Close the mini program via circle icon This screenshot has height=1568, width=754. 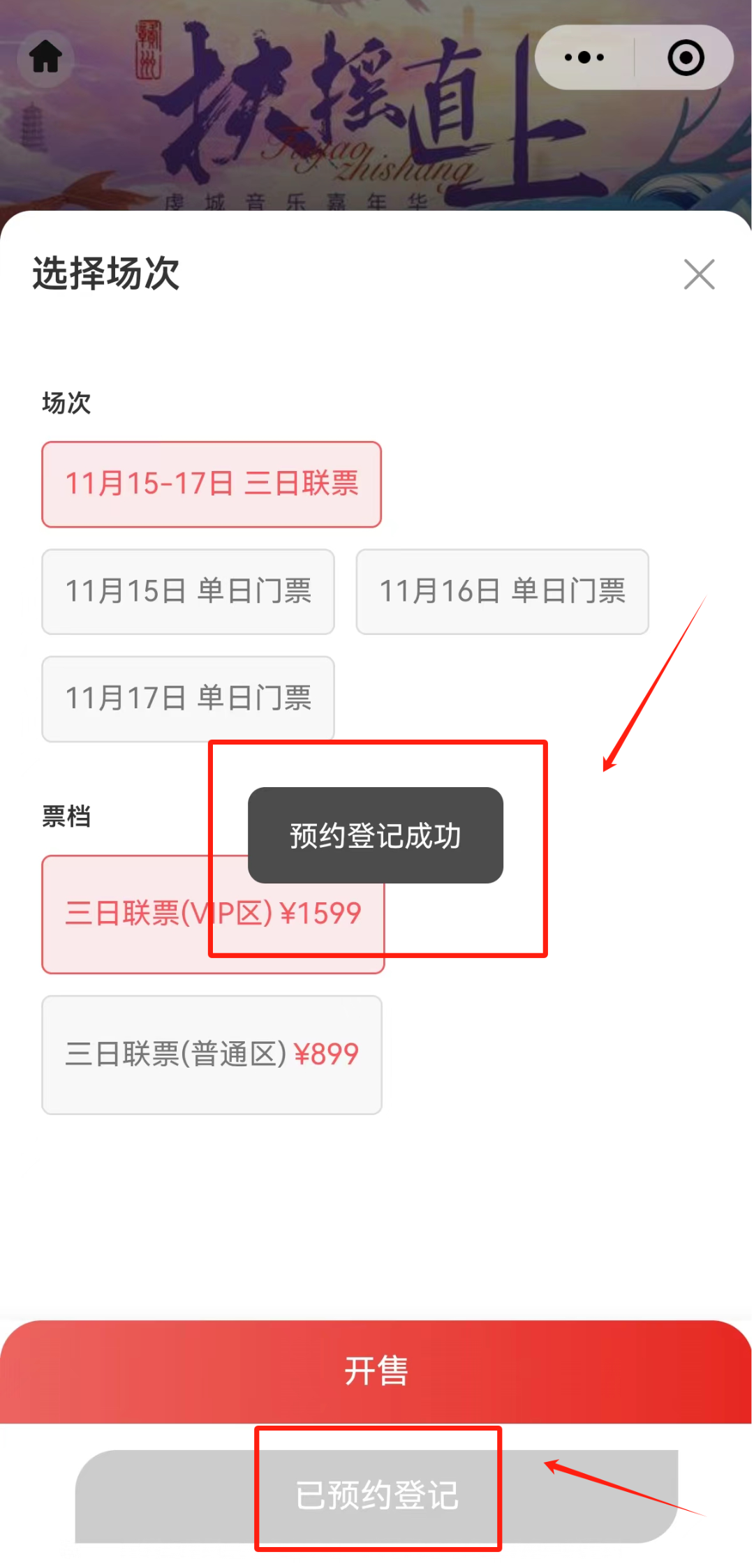tap(686, 57)
